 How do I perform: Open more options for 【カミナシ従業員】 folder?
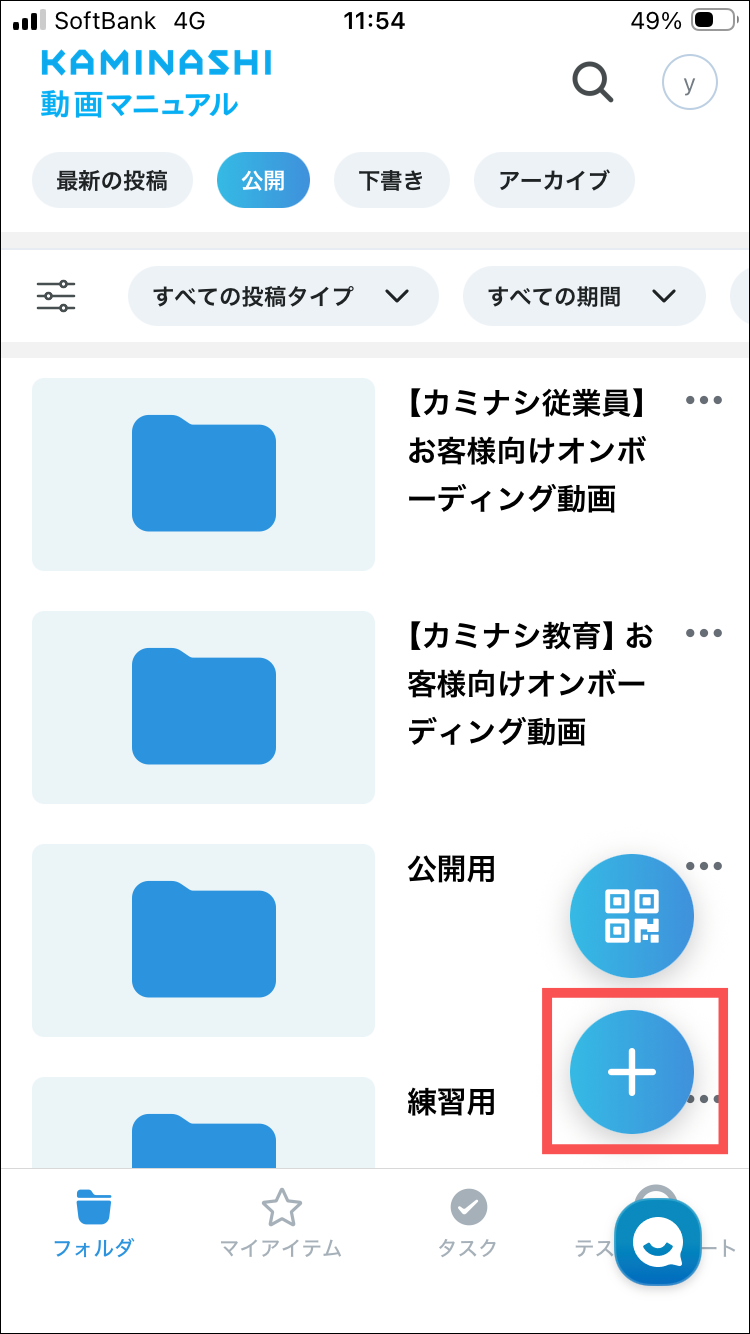[x=703, y=400]
